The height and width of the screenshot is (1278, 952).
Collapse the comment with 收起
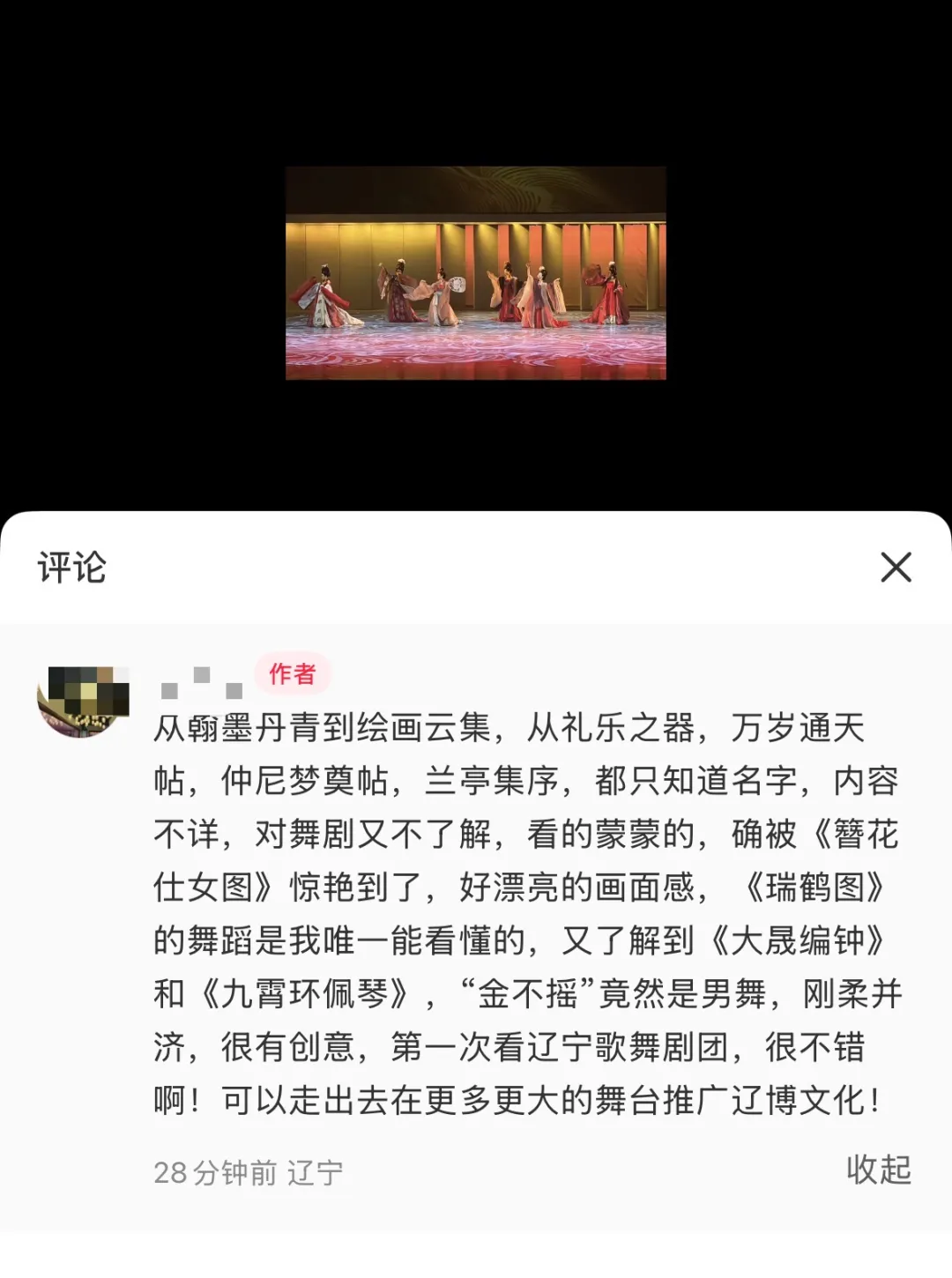point(878,1170)
